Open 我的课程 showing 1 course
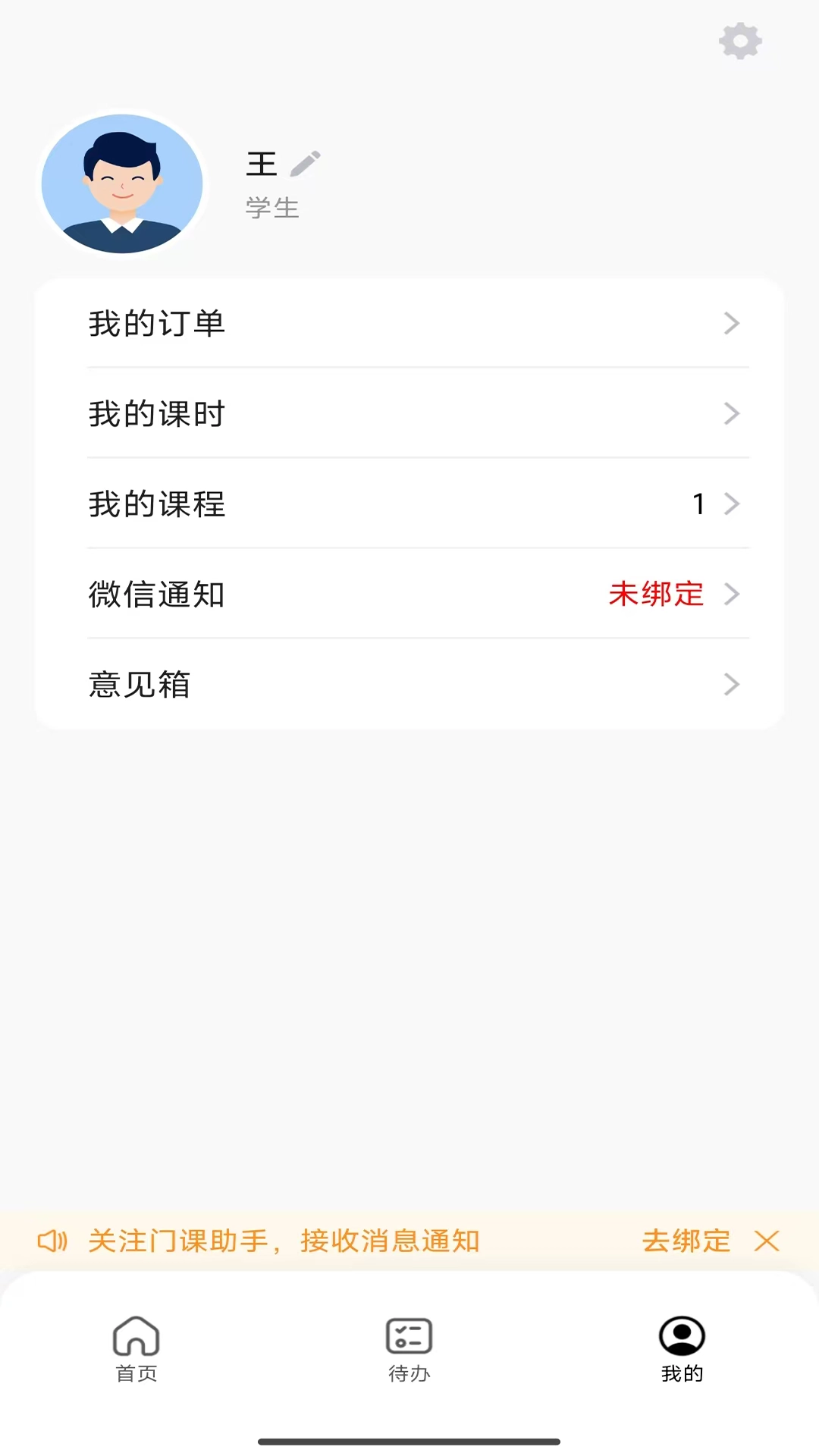 pyautogui.click(x=156, y=504)
